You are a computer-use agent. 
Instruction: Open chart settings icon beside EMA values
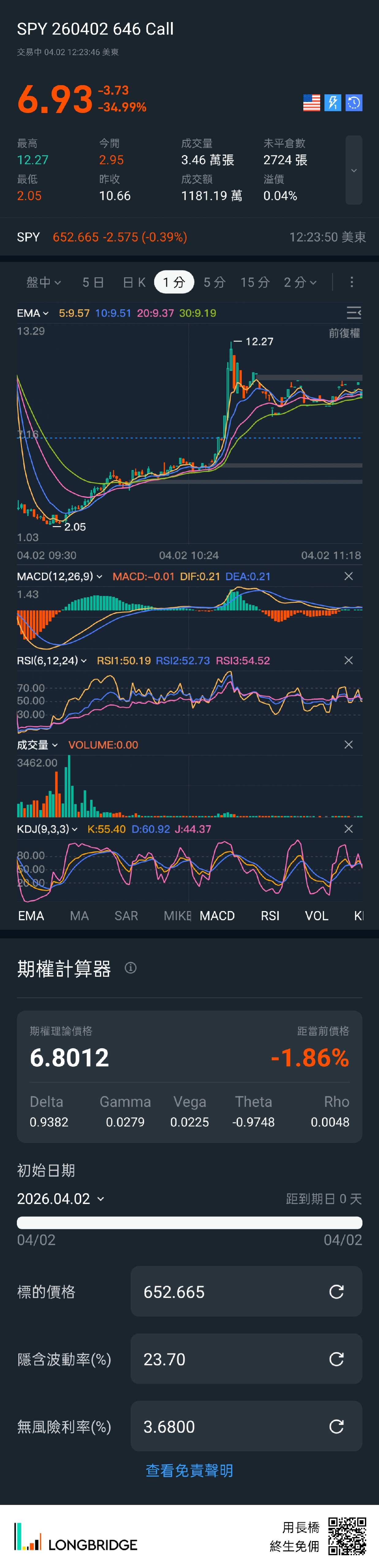[x=353, y=313]
